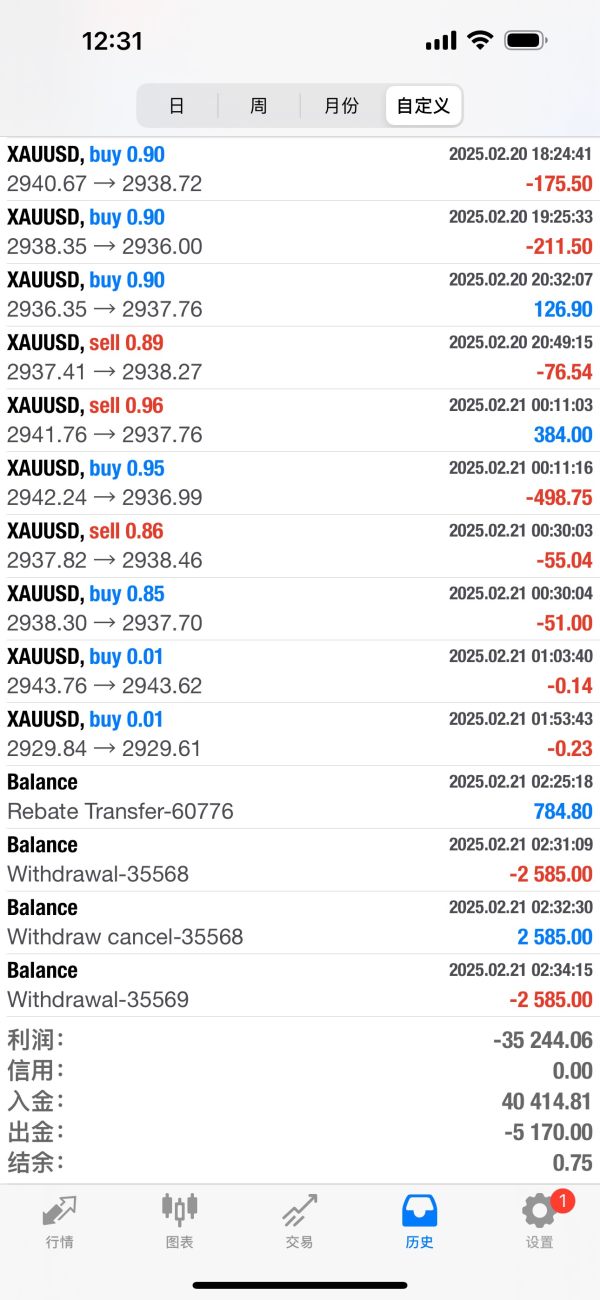Open the XAUUSD buy 0.95 trade losing 498.75
Viewport: 600px width, 1300px height.
pos(300,483)
